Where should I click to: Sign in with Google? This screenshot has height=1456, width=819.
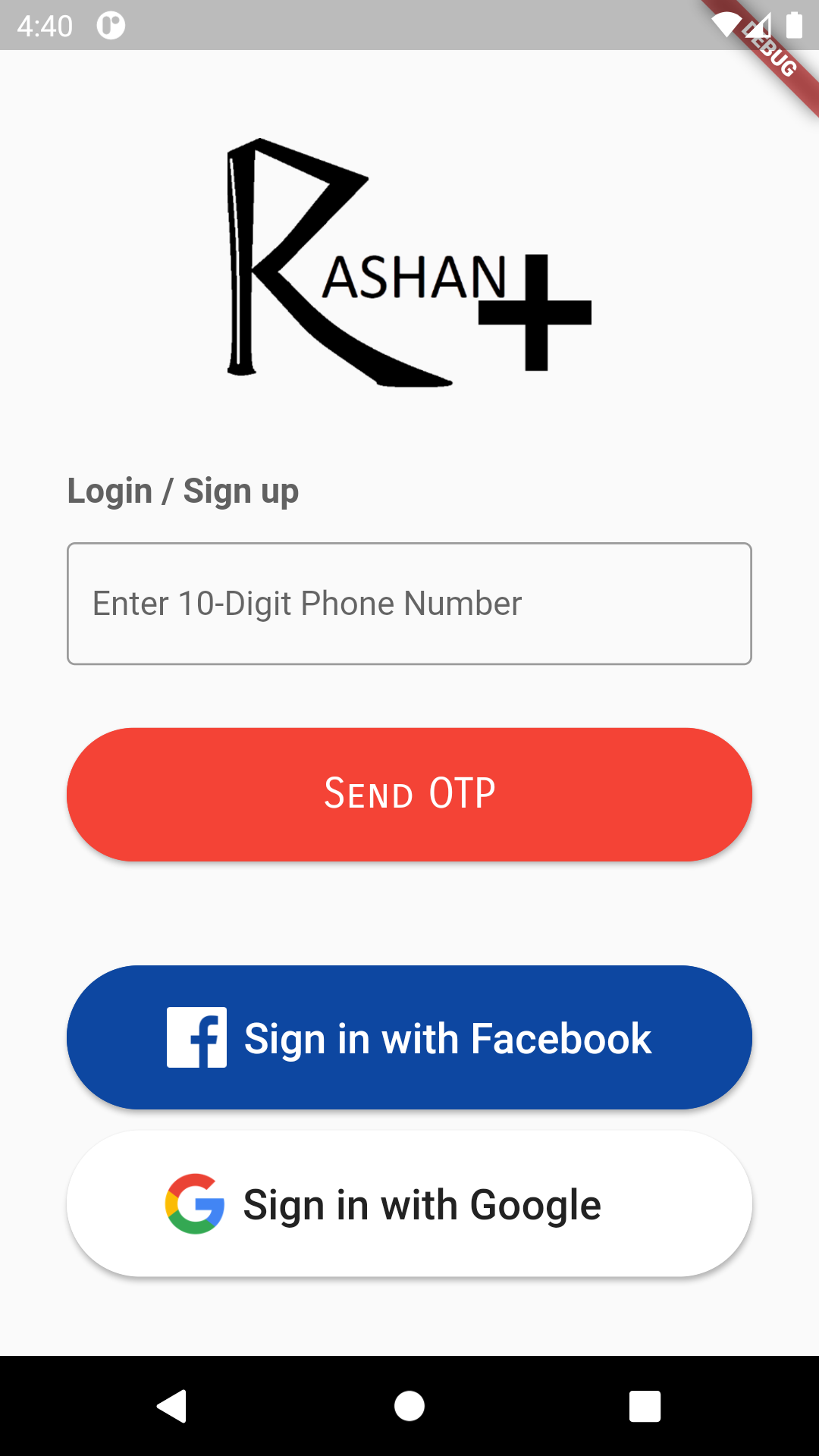tap(409, 1203)
